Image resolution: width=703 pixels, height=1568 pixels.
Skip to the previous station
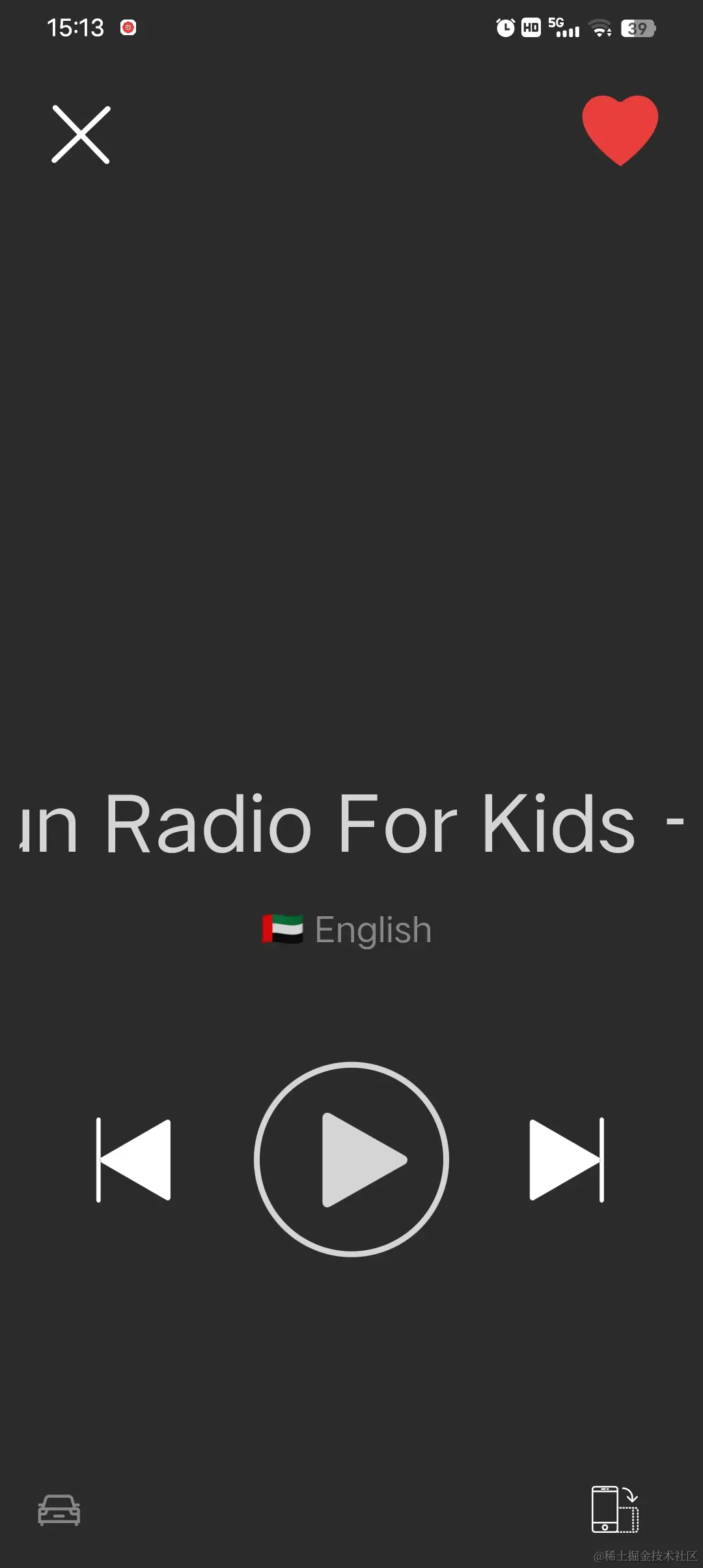(134, 1160)
